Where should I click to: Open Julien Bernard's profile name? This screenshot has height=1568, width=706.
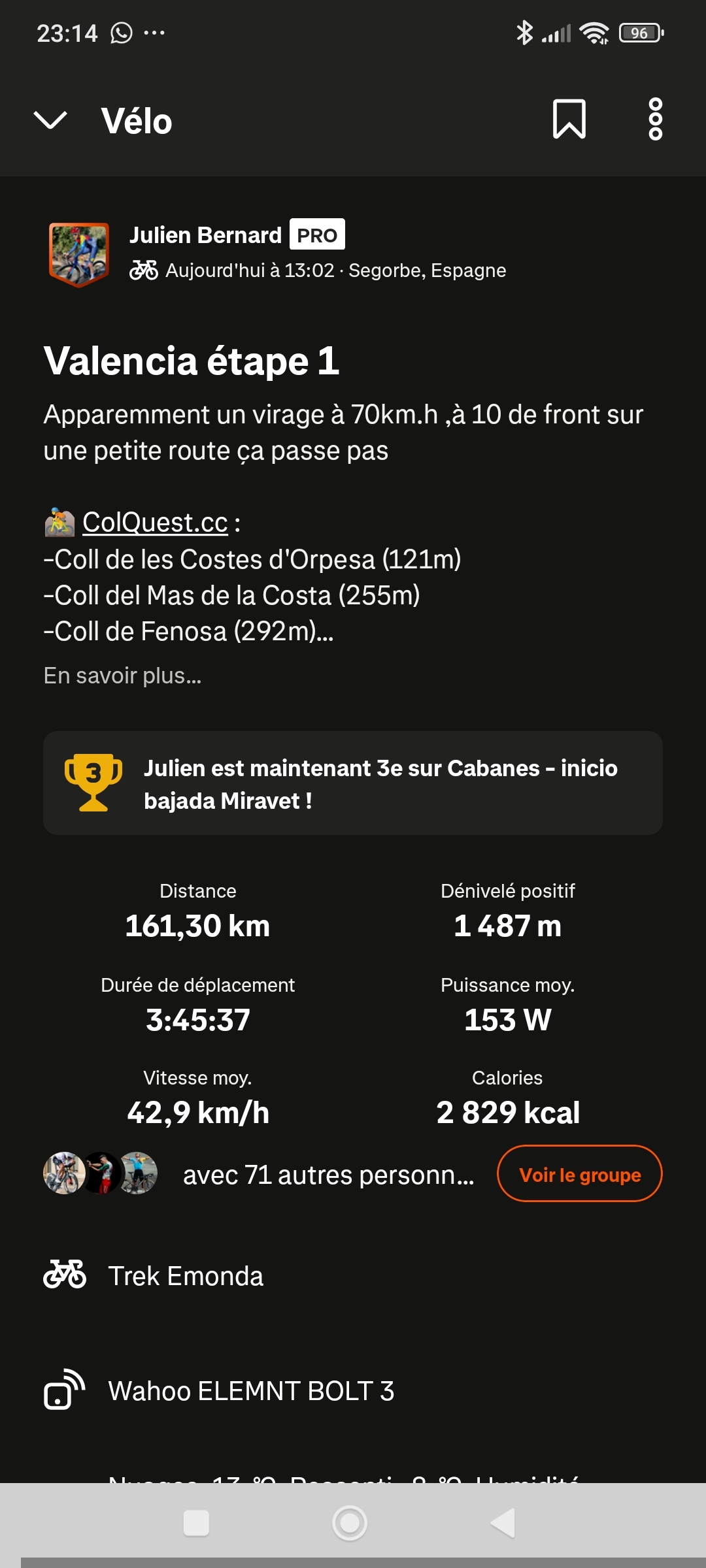(x=205, y=235)
